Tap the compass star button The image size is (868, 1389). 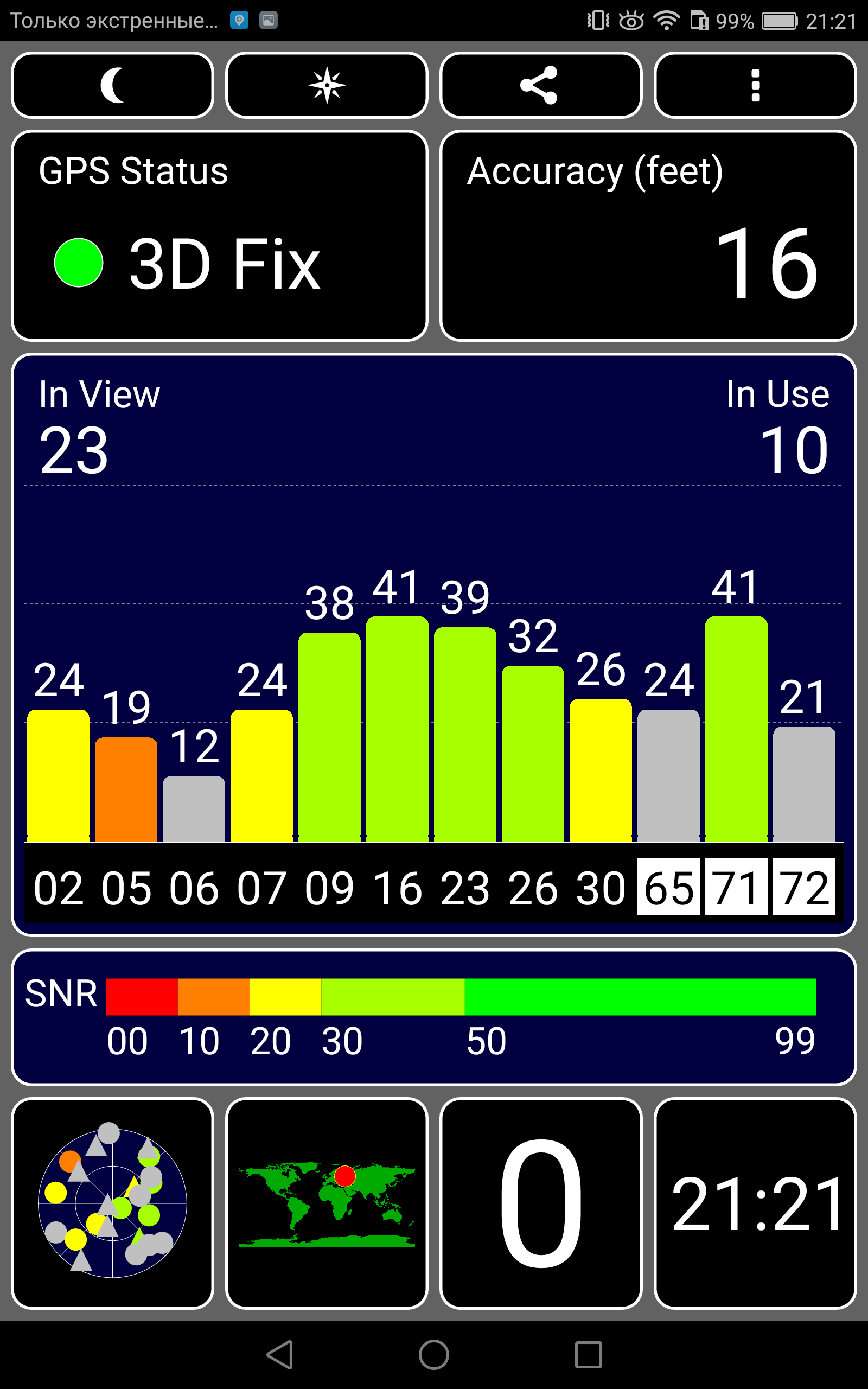[327, 86]
